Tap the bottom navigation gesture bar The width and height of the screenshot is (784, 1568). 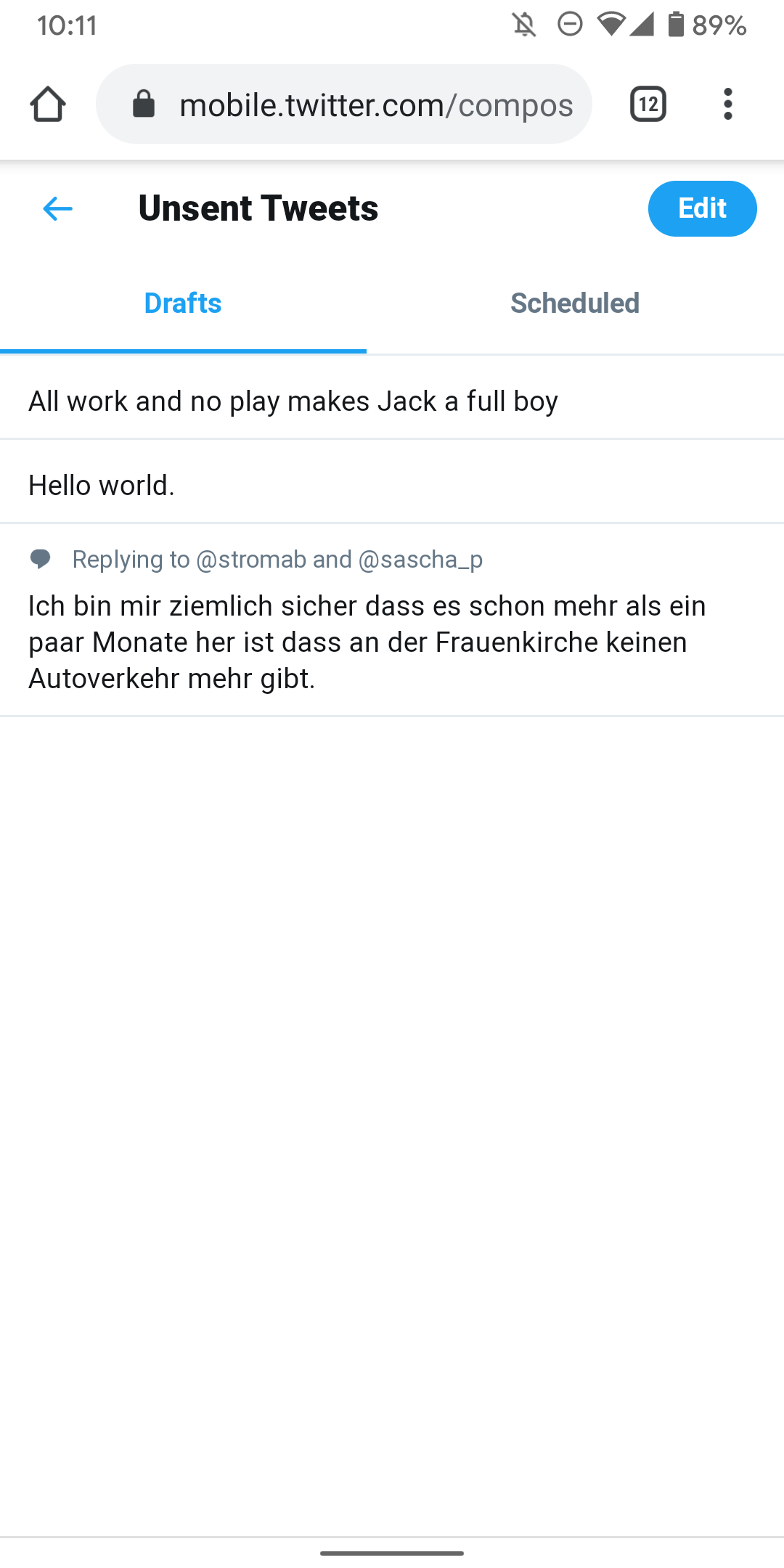tap(392, 1553)
